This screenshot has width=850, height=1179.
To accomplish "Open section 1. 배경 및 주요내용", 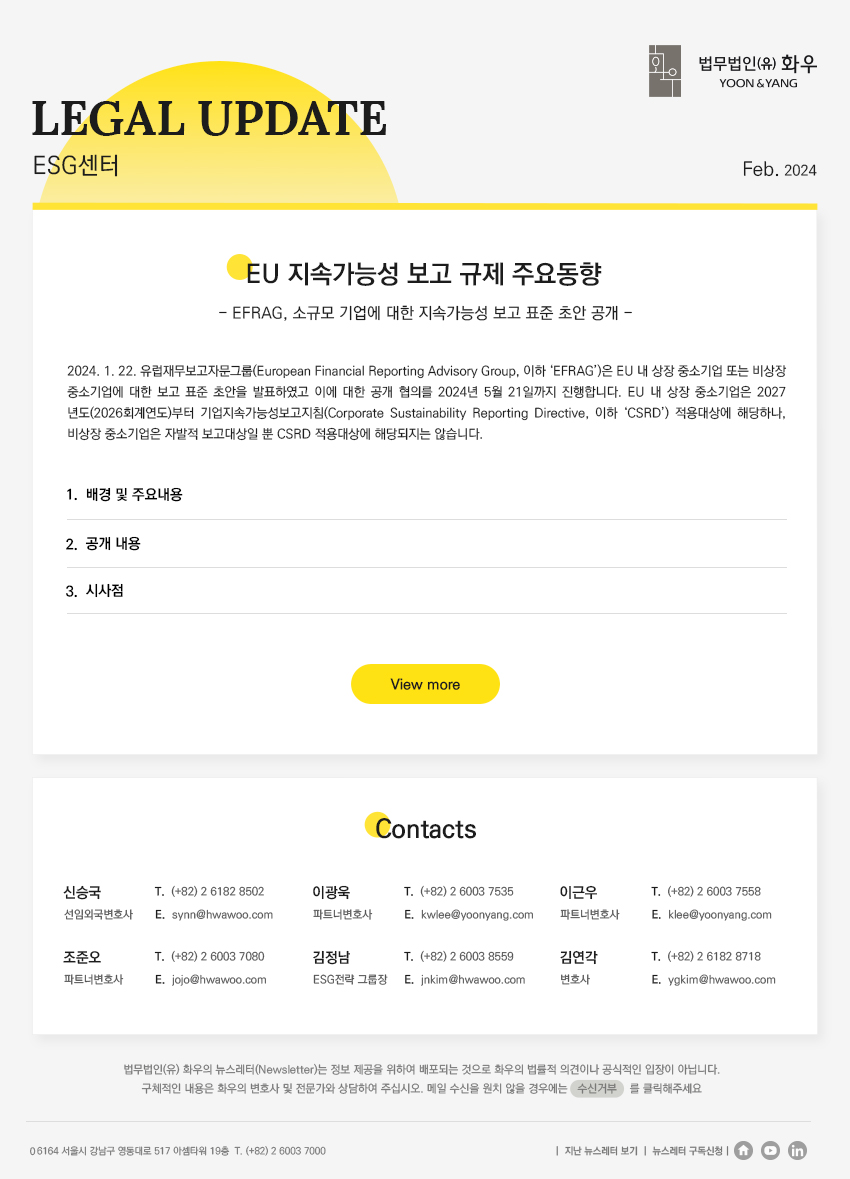I will point(124,495).
